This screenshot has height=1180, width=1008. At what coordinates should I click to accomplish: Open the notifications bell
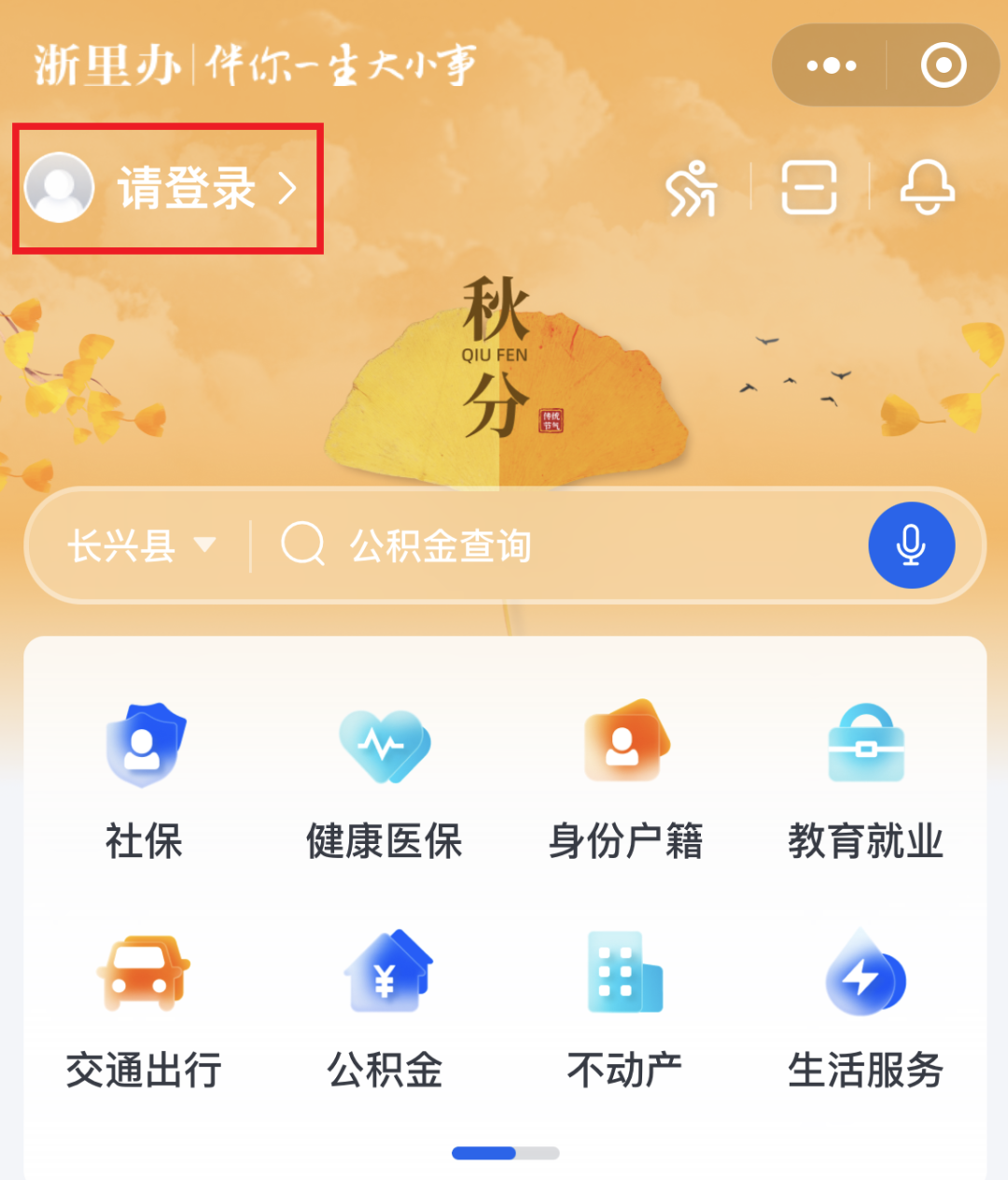click(x=927, y=188)
